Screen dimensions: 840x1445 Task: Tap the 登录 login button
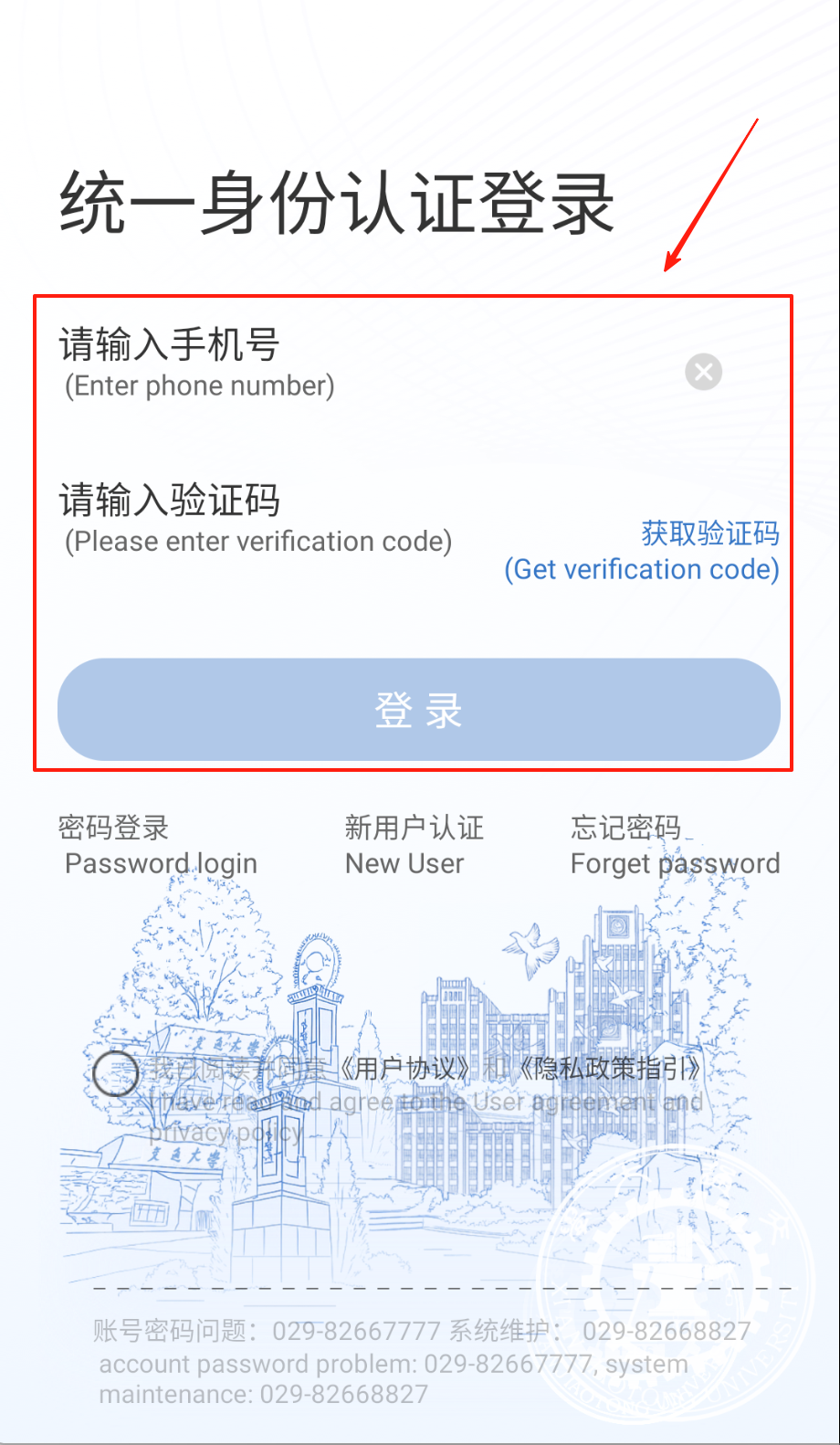coord(418,710)
